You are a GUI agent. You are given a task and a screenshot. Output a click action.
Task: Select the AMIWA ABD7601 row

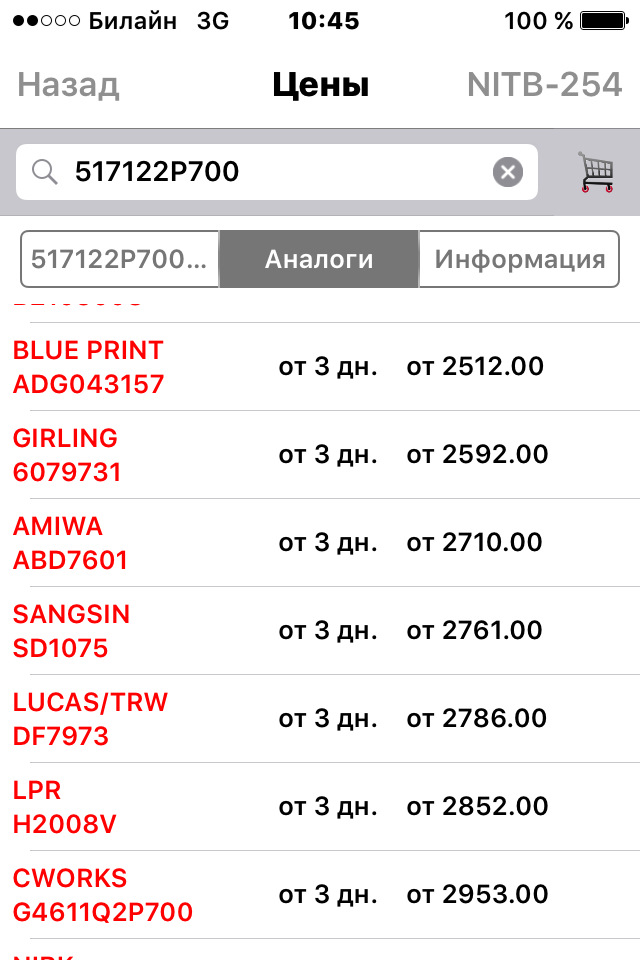click(x=320, y=543)
